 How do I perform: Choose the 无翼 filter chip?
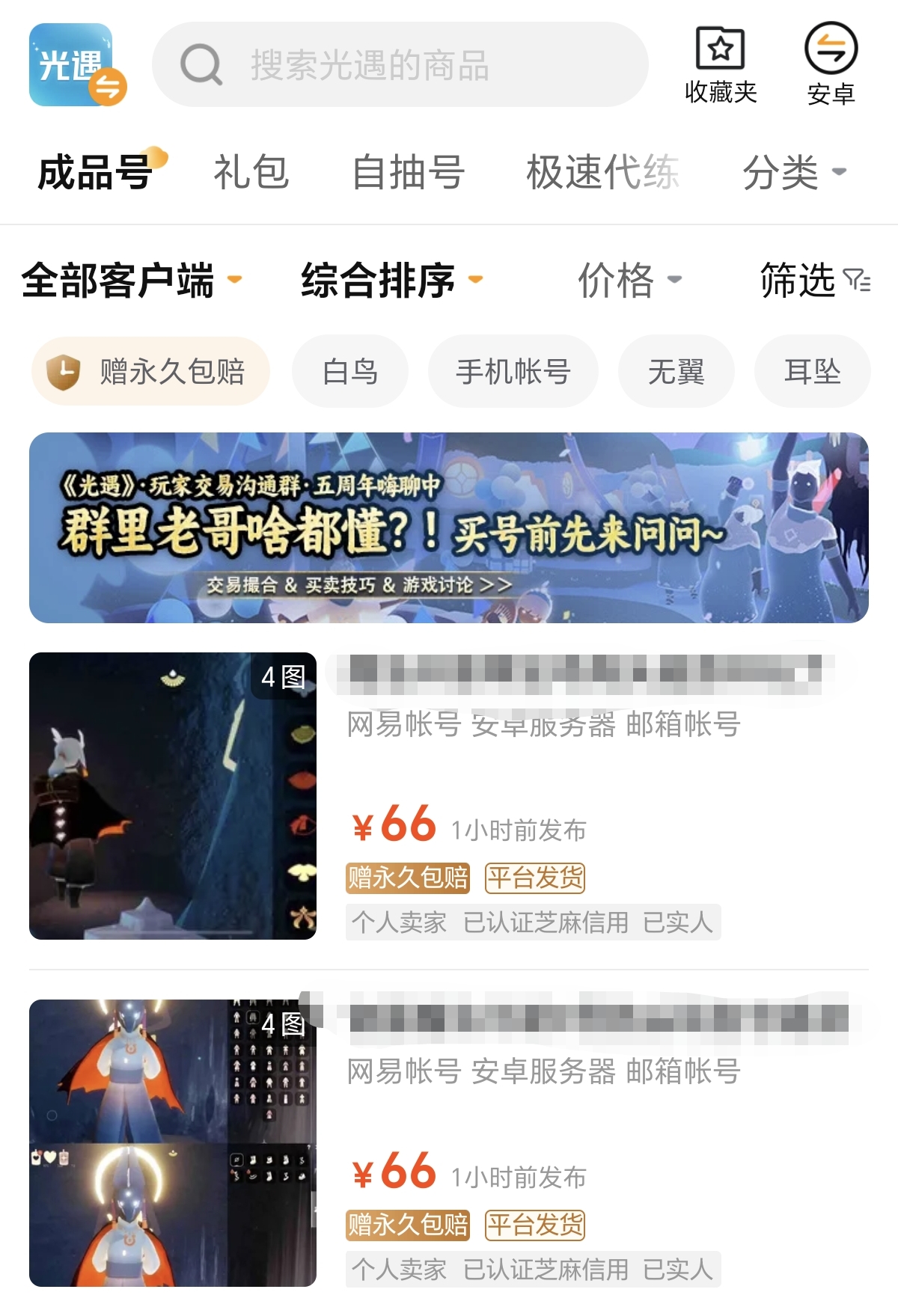click(676, 372)
